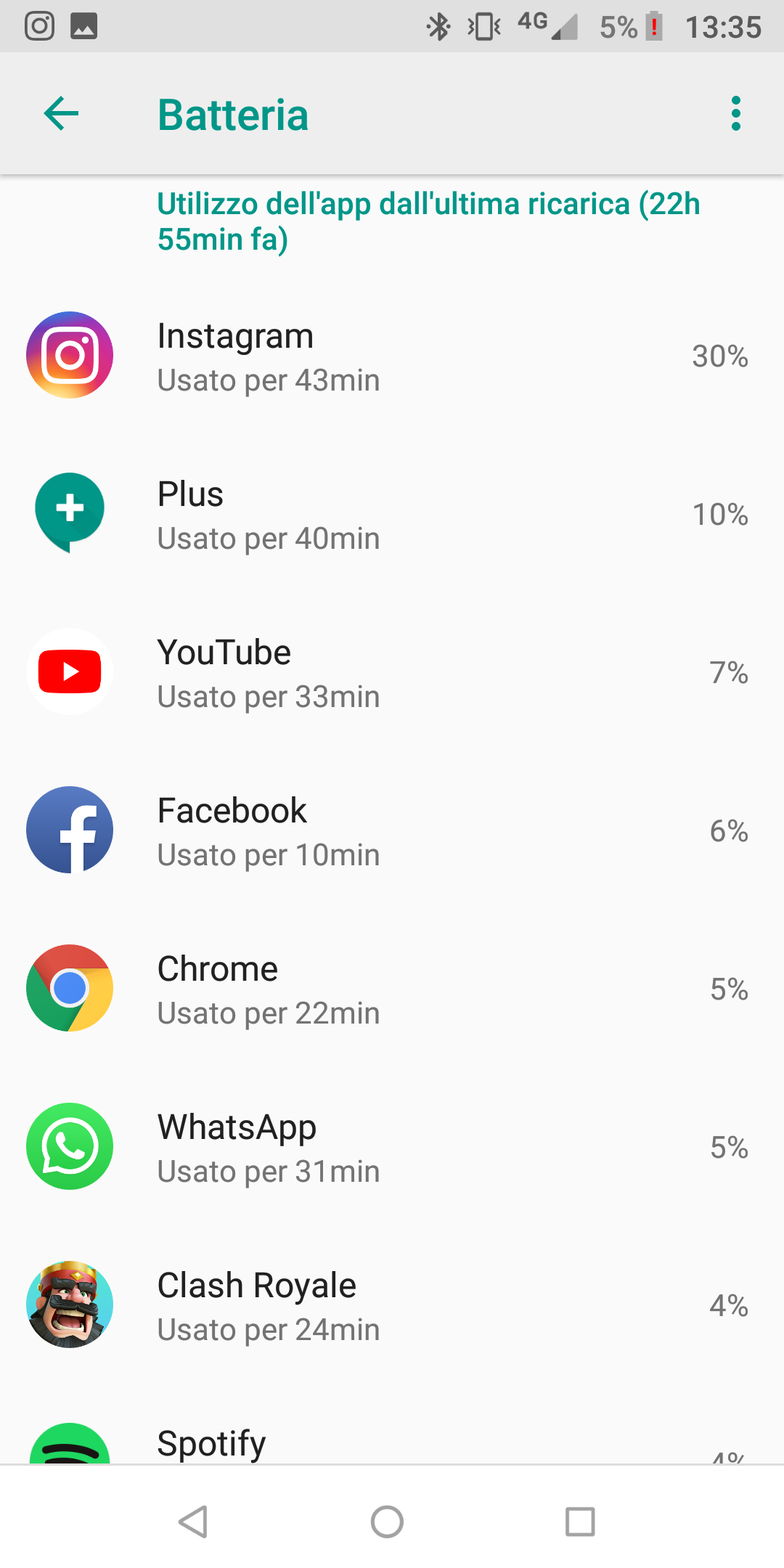View battery details for Plus
784x1568 pixels.
(x=392, y=514)
